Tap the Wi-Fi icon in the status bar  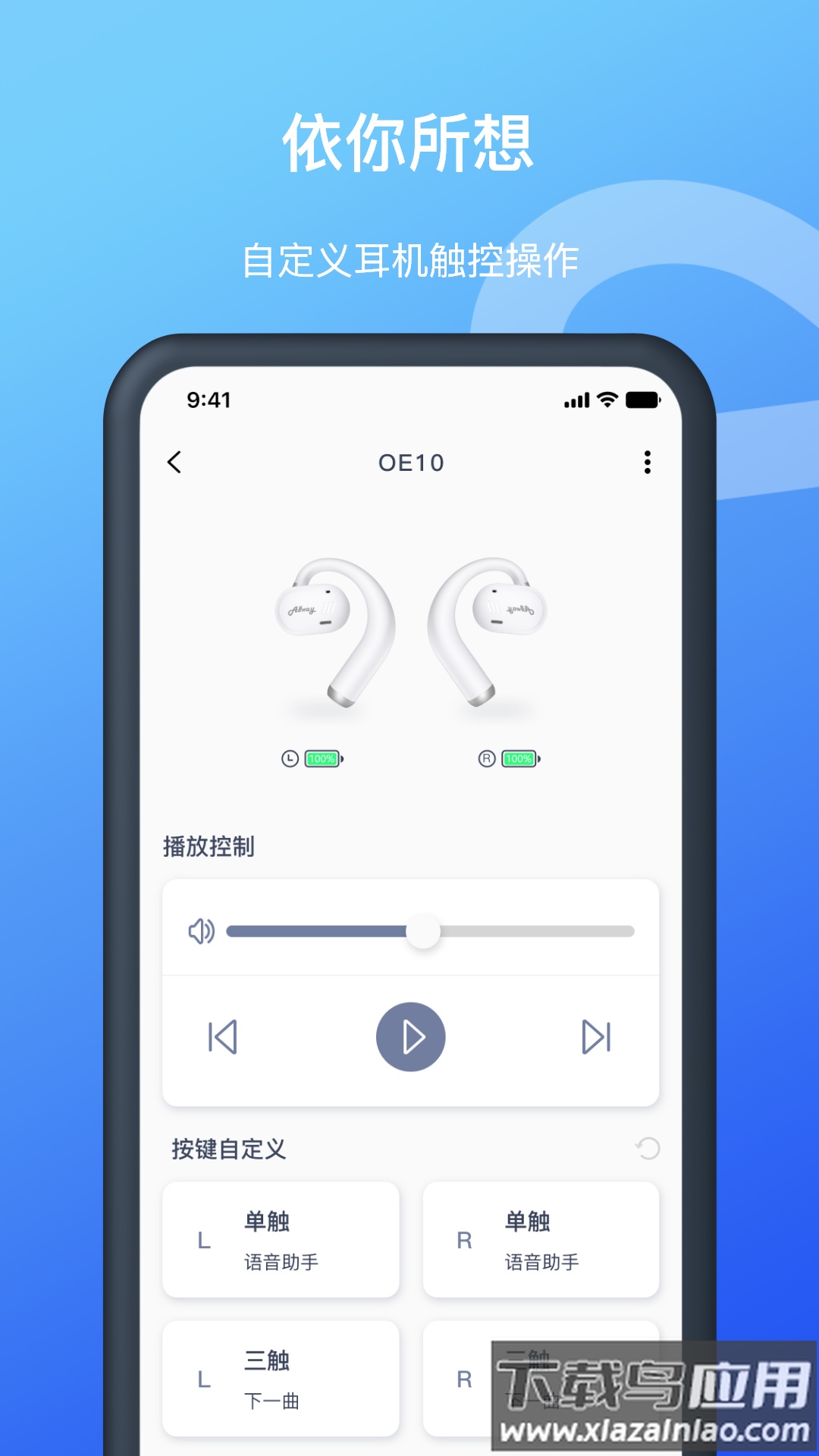tap(605, 400)
